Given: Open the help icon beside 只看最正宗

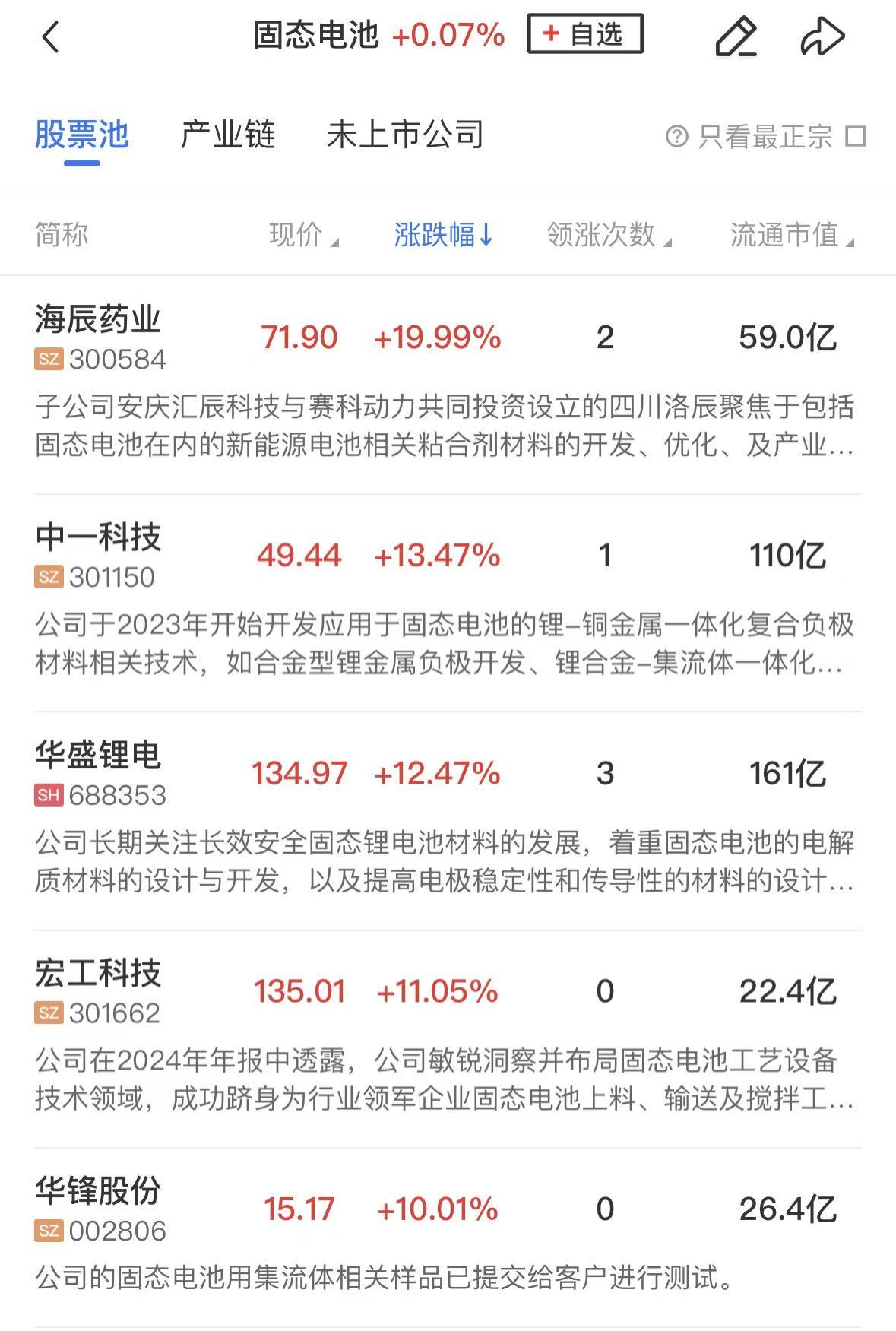Looking at the screenshot, I should coord(676,137).
